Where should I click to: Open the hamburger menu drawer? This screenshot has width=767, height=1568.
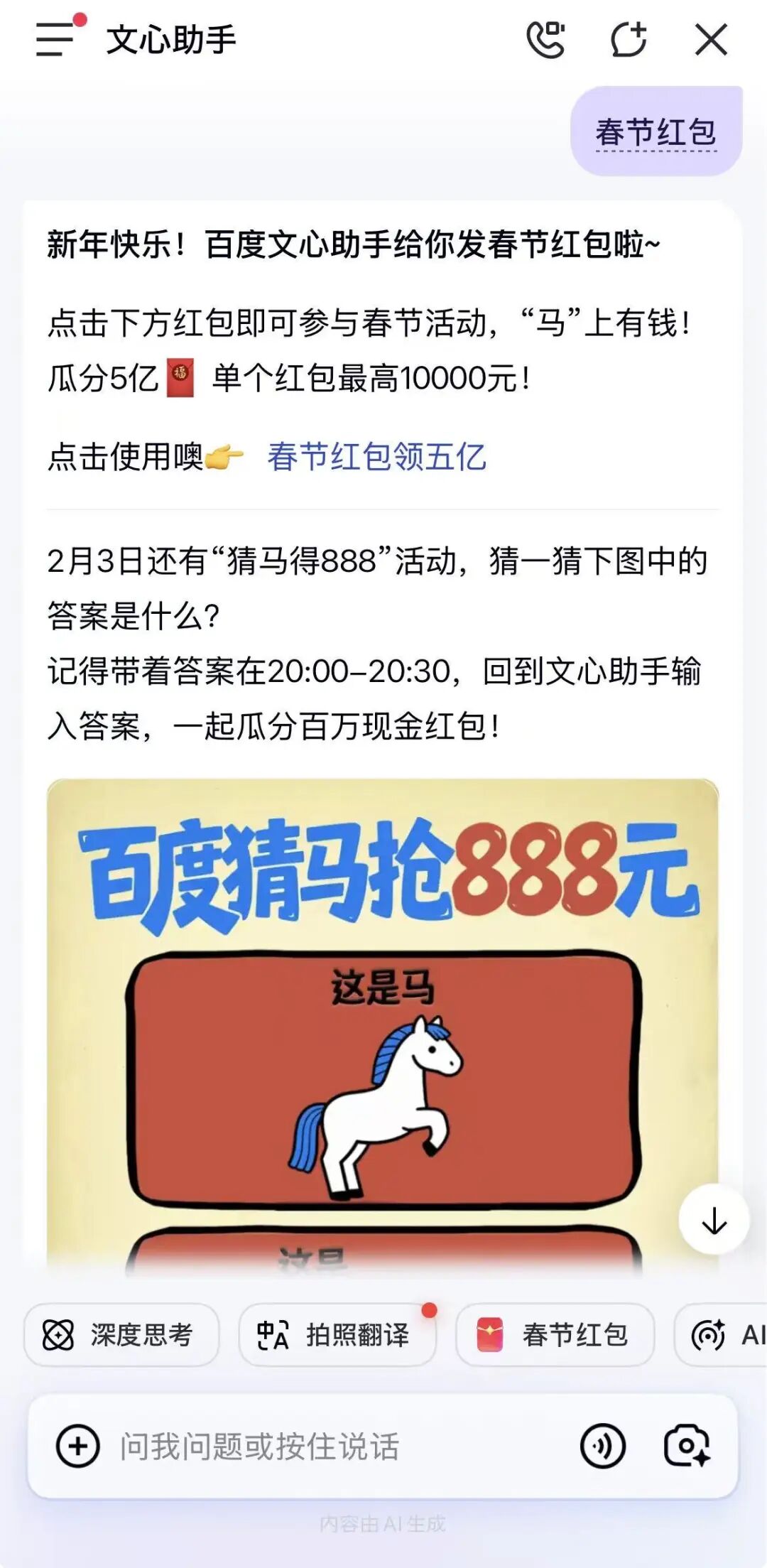(55, 38)
